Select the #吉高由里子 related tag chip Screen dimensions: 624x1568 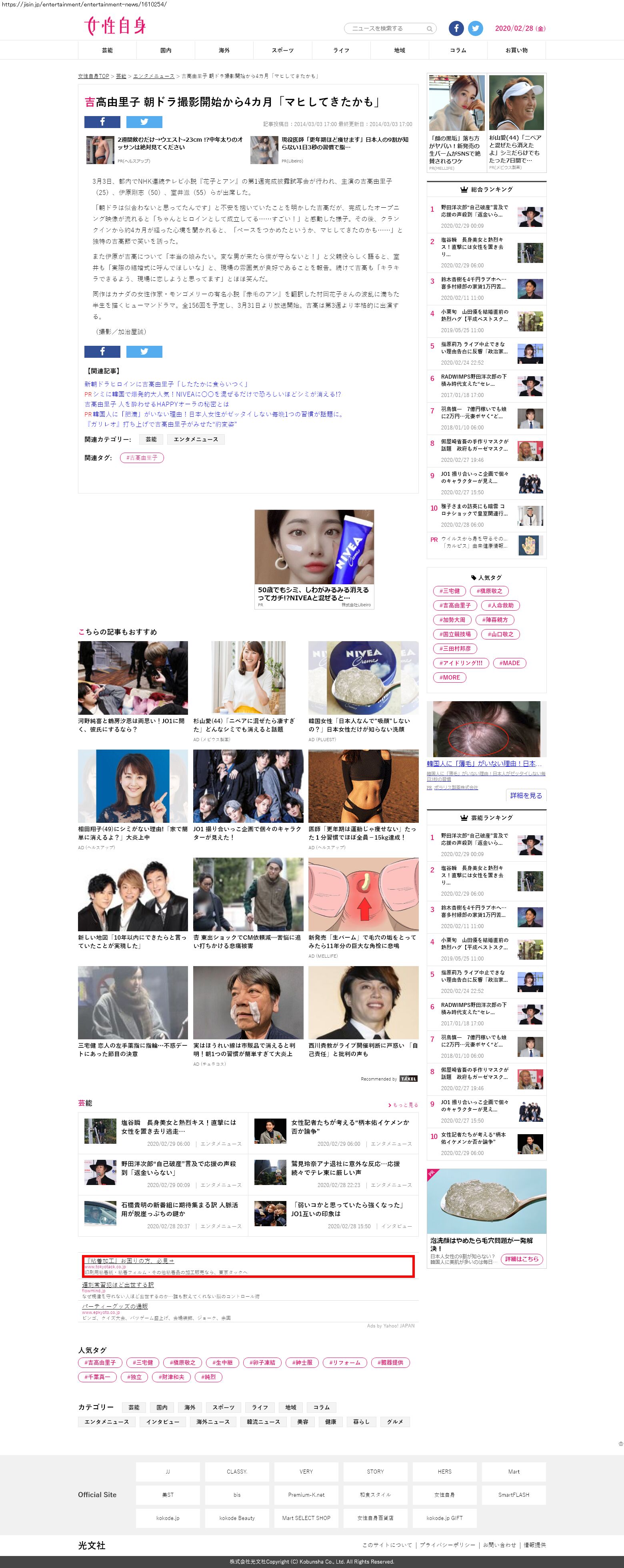click(x=142, y=458)
